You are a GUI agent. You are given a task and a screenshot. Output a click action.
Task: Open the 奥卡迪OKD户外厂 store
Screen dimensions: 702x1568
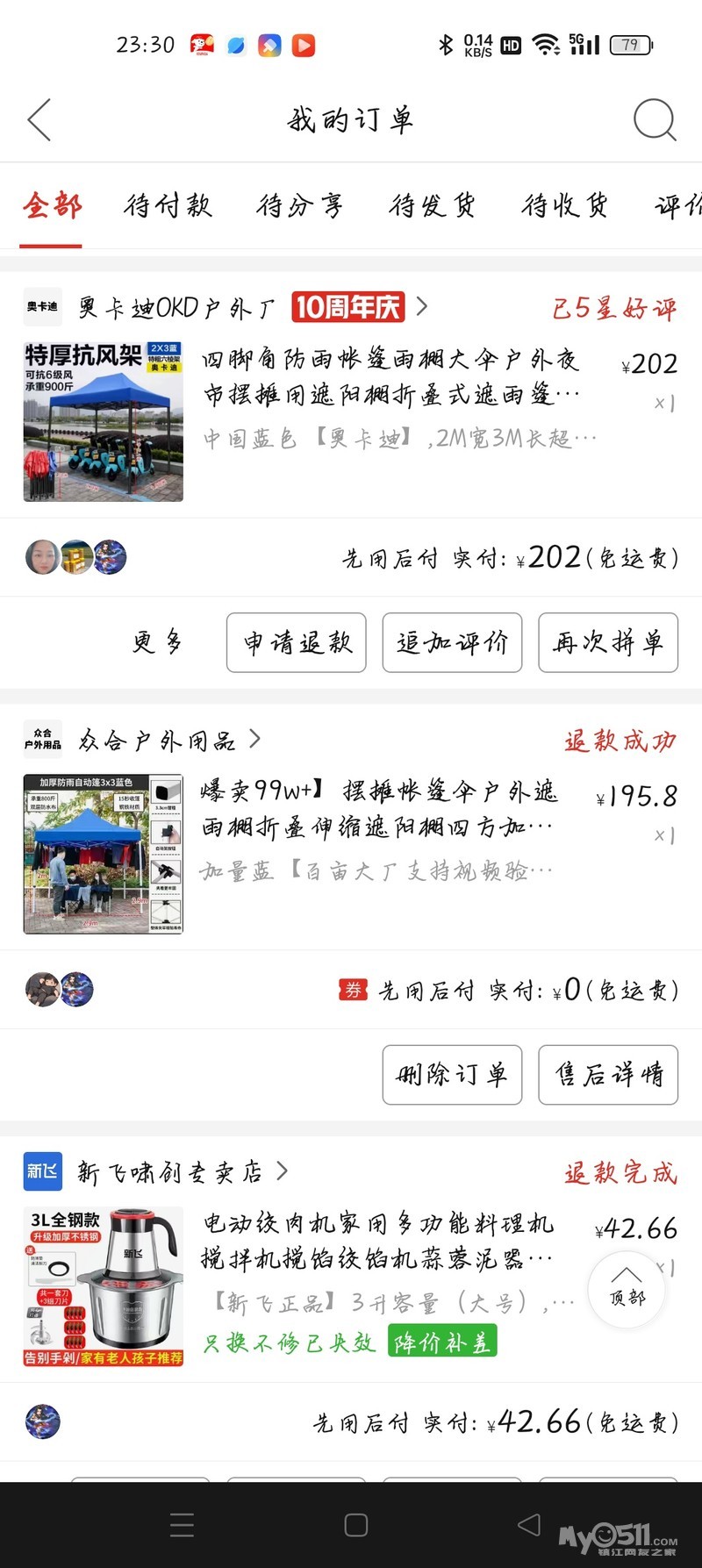[175, 308]
